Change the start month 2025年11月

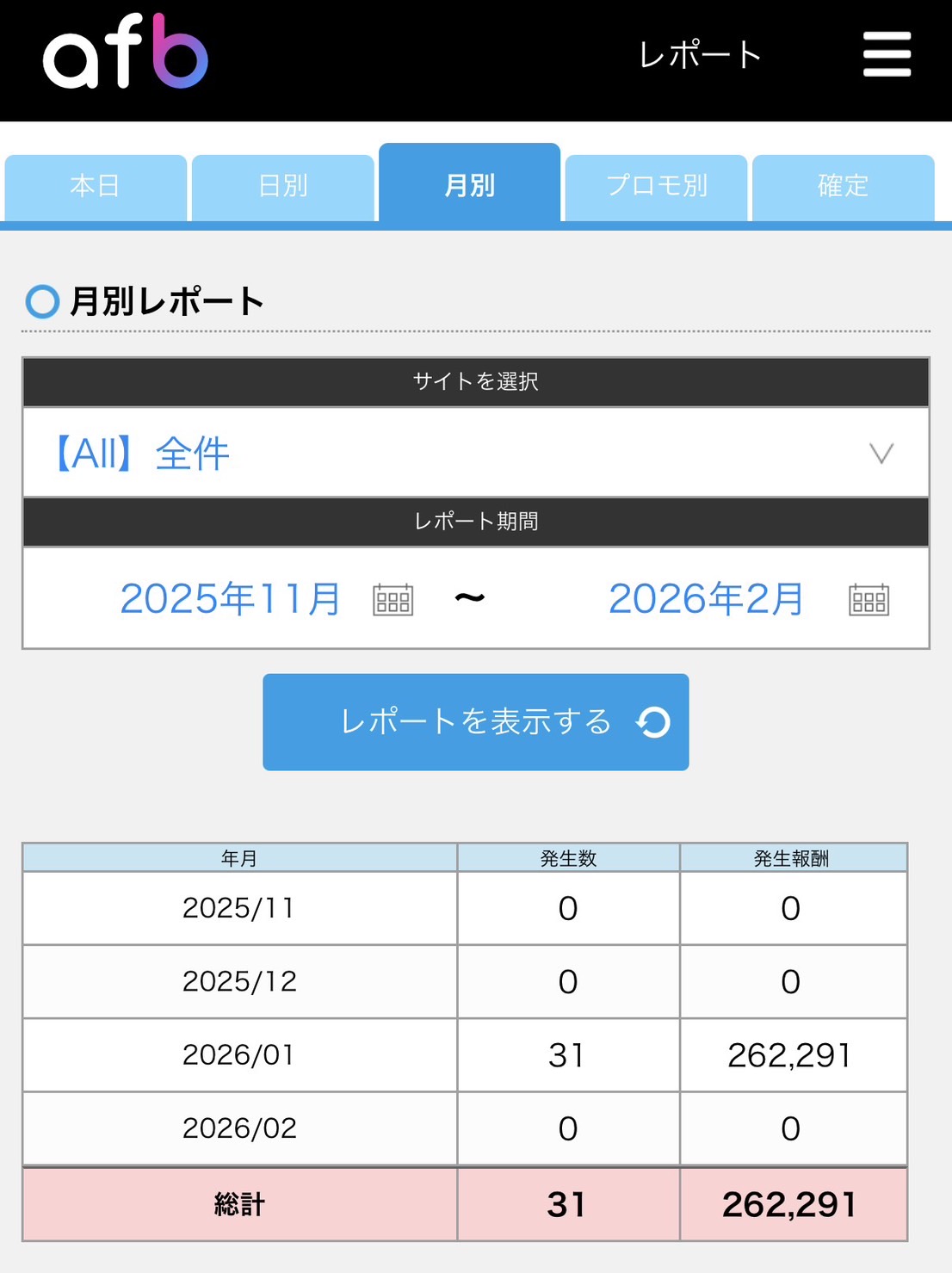[x=267, y=599]
